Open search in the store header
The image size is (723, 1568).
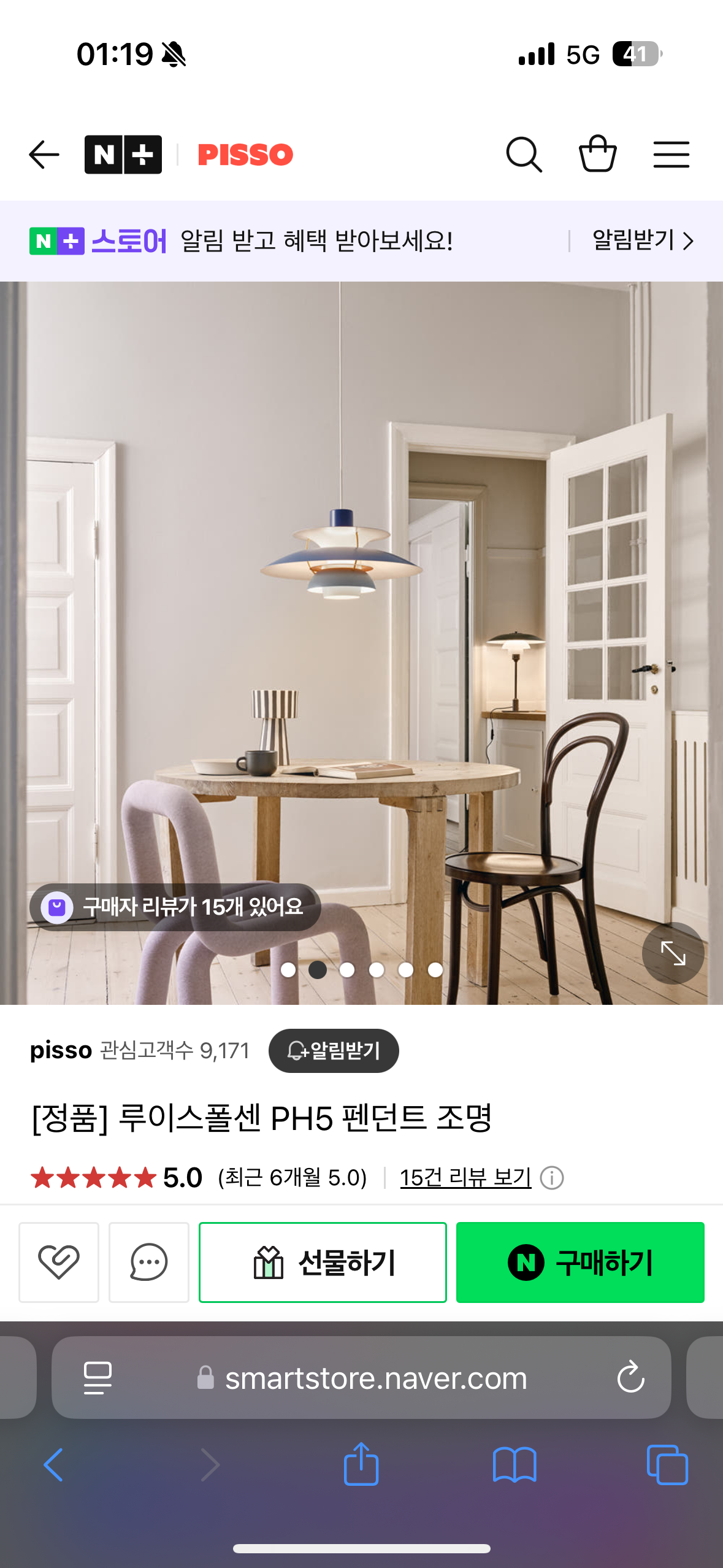524,154
